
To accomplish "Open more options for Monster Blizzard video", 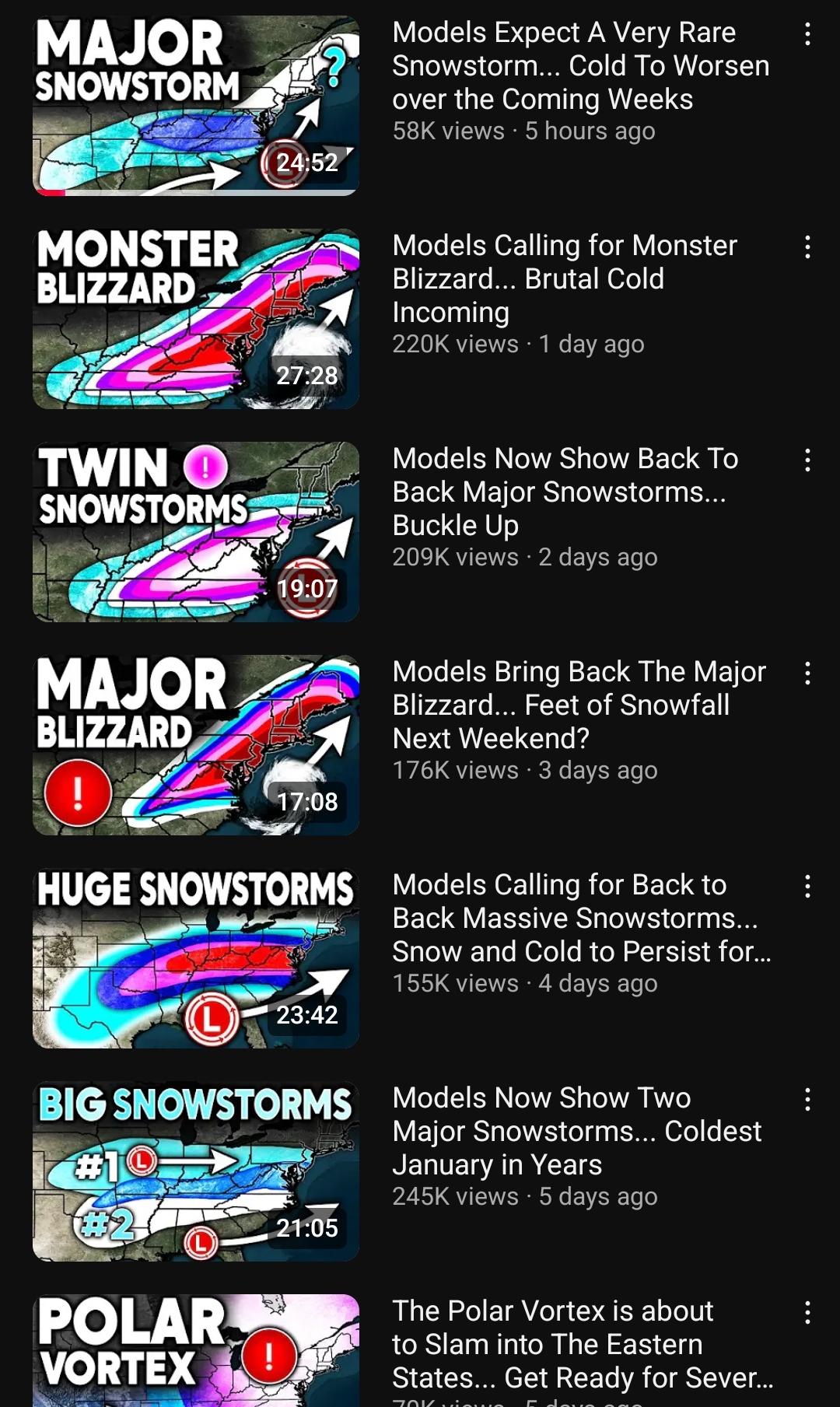I will (807, 247).
